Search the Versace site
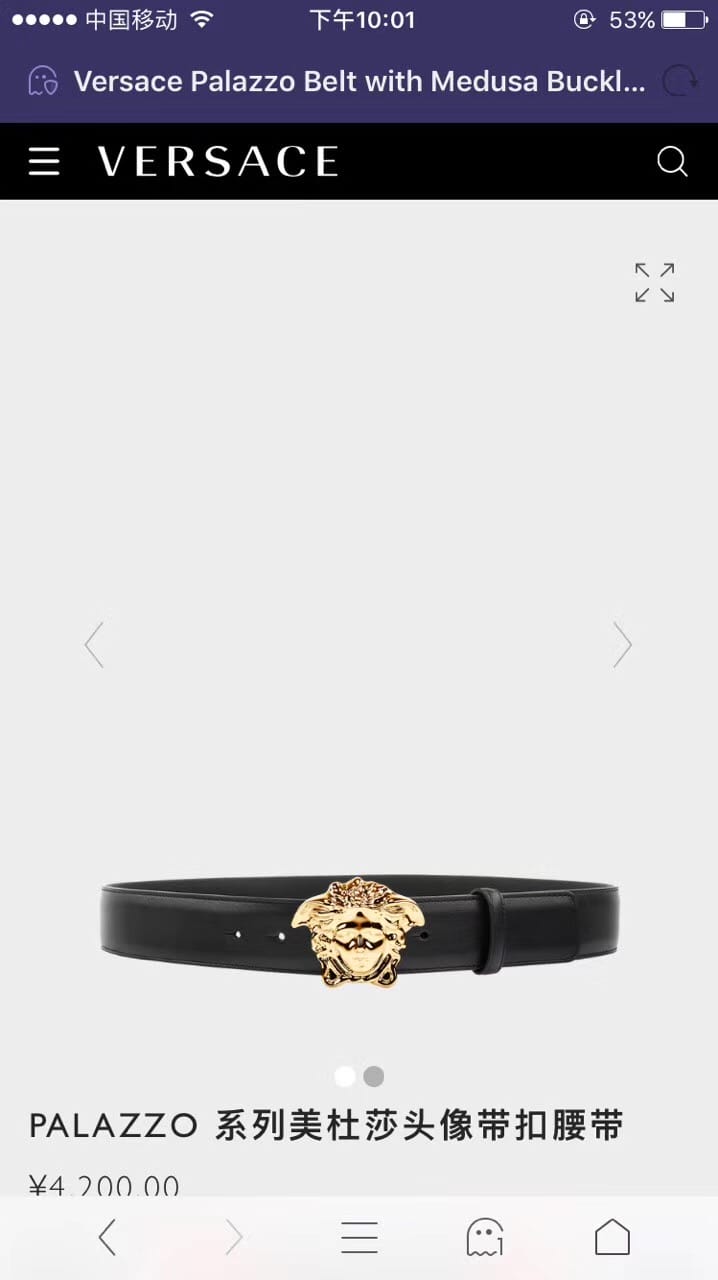This screenshot has height=1280, width=718. pos(672,161)
